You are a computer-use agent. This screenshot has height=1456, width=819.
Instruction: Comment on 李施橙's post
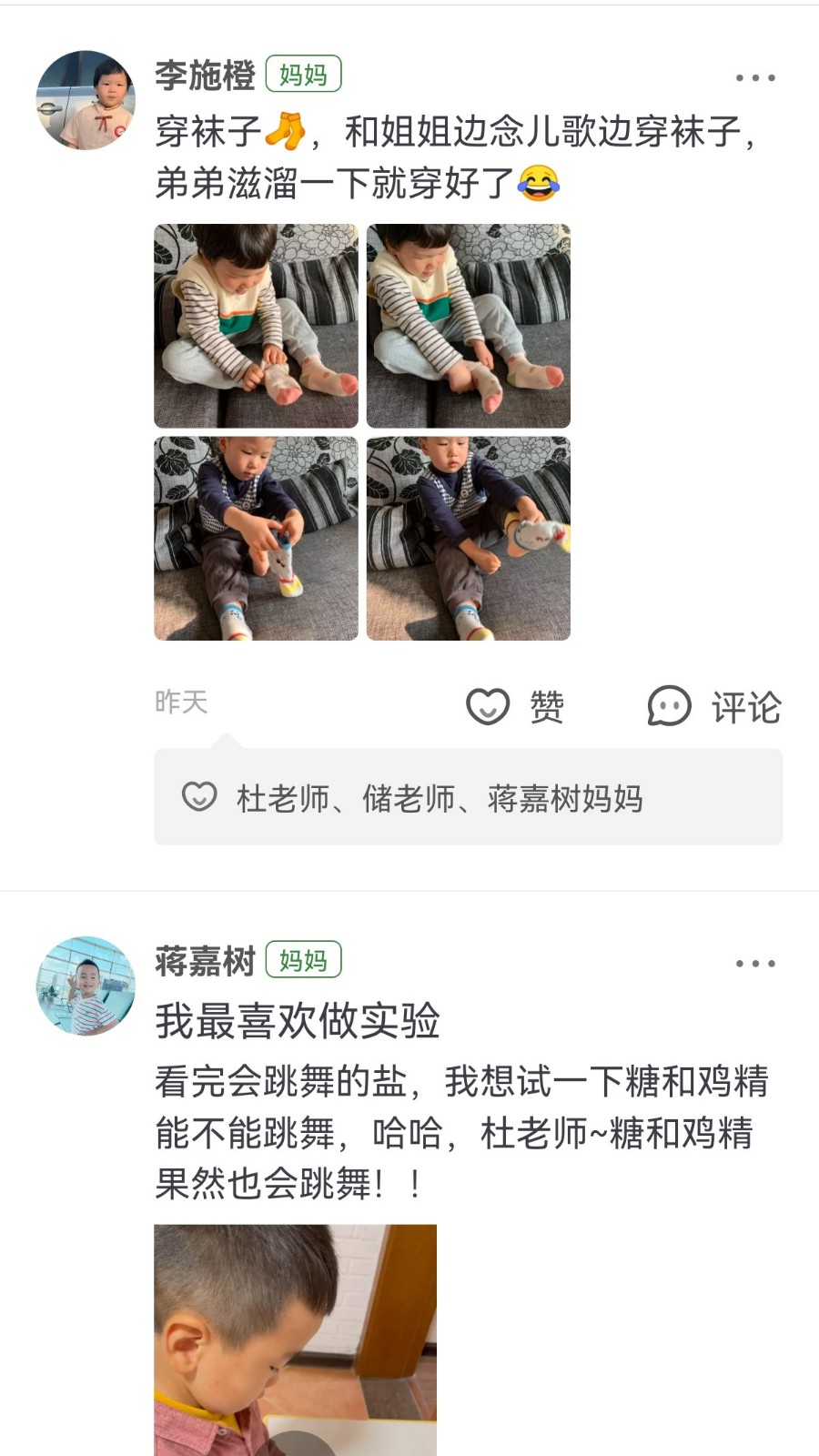point(714,706)
